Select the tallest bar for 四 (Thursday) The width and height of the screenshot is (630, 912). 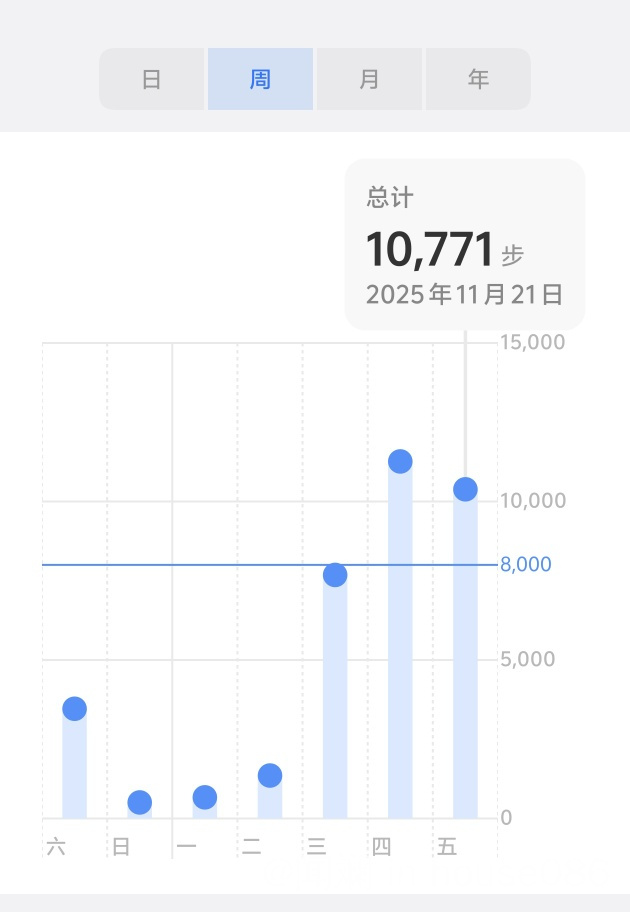click(x=400, y=640)
